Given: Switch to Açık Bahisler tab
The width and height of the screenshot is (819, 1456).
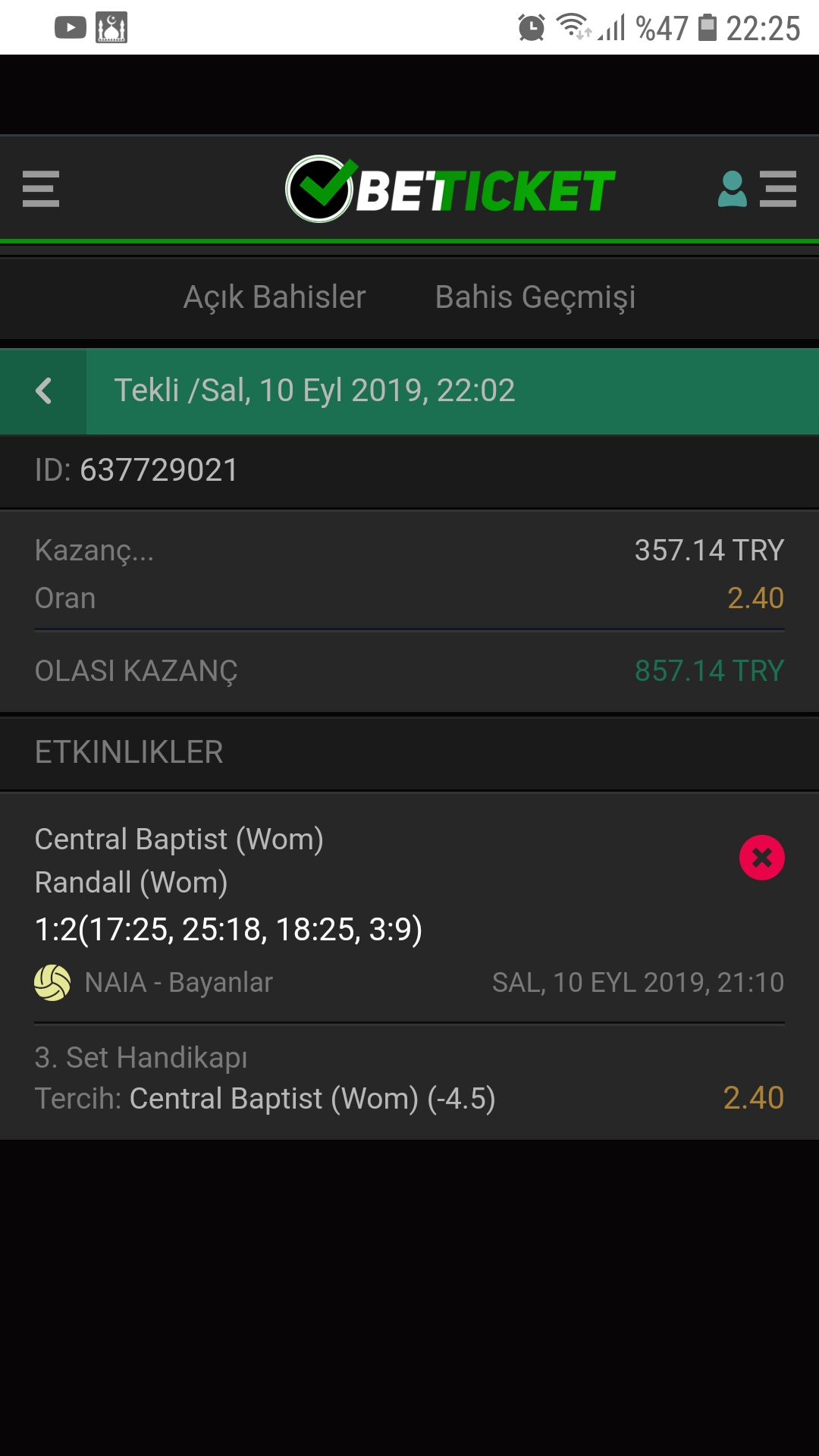Looking at the screenshot, I should (275, 297).
